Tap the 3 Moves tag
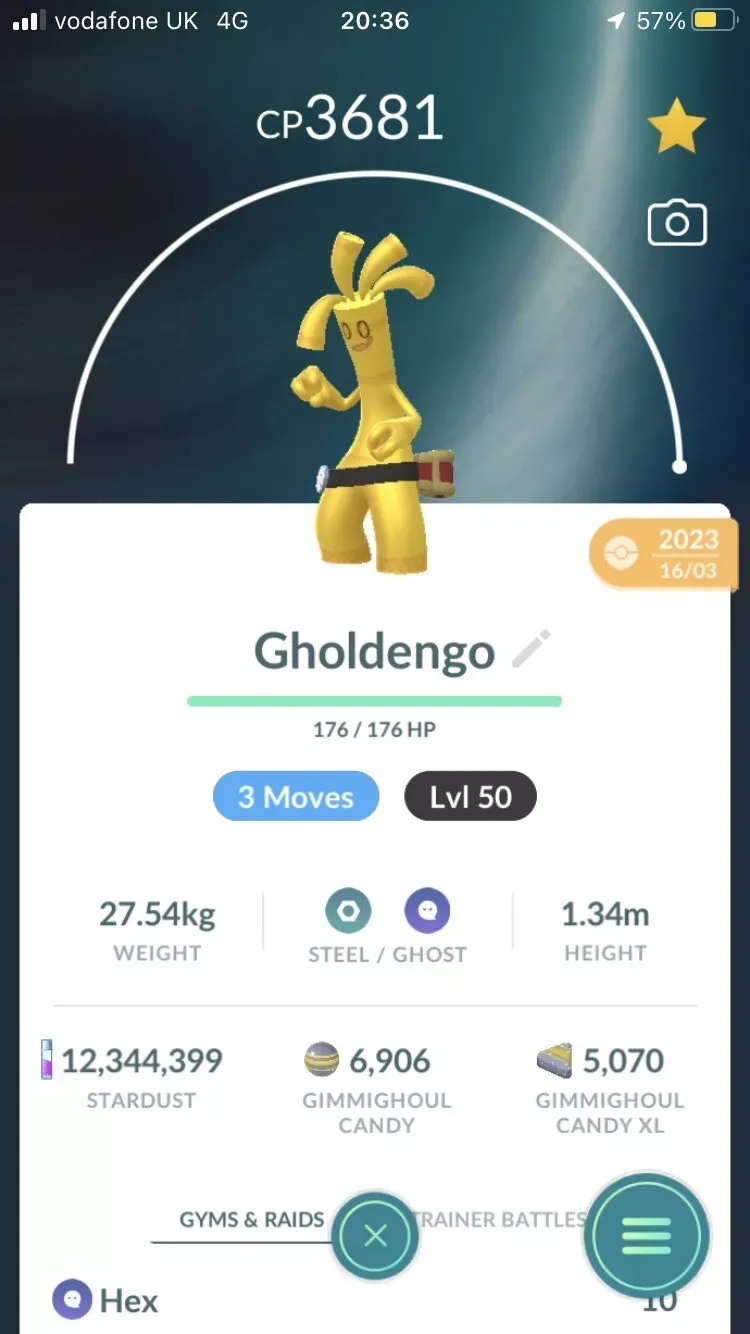750x1334 pixels. pyautogui.click(x=296, y=797)
